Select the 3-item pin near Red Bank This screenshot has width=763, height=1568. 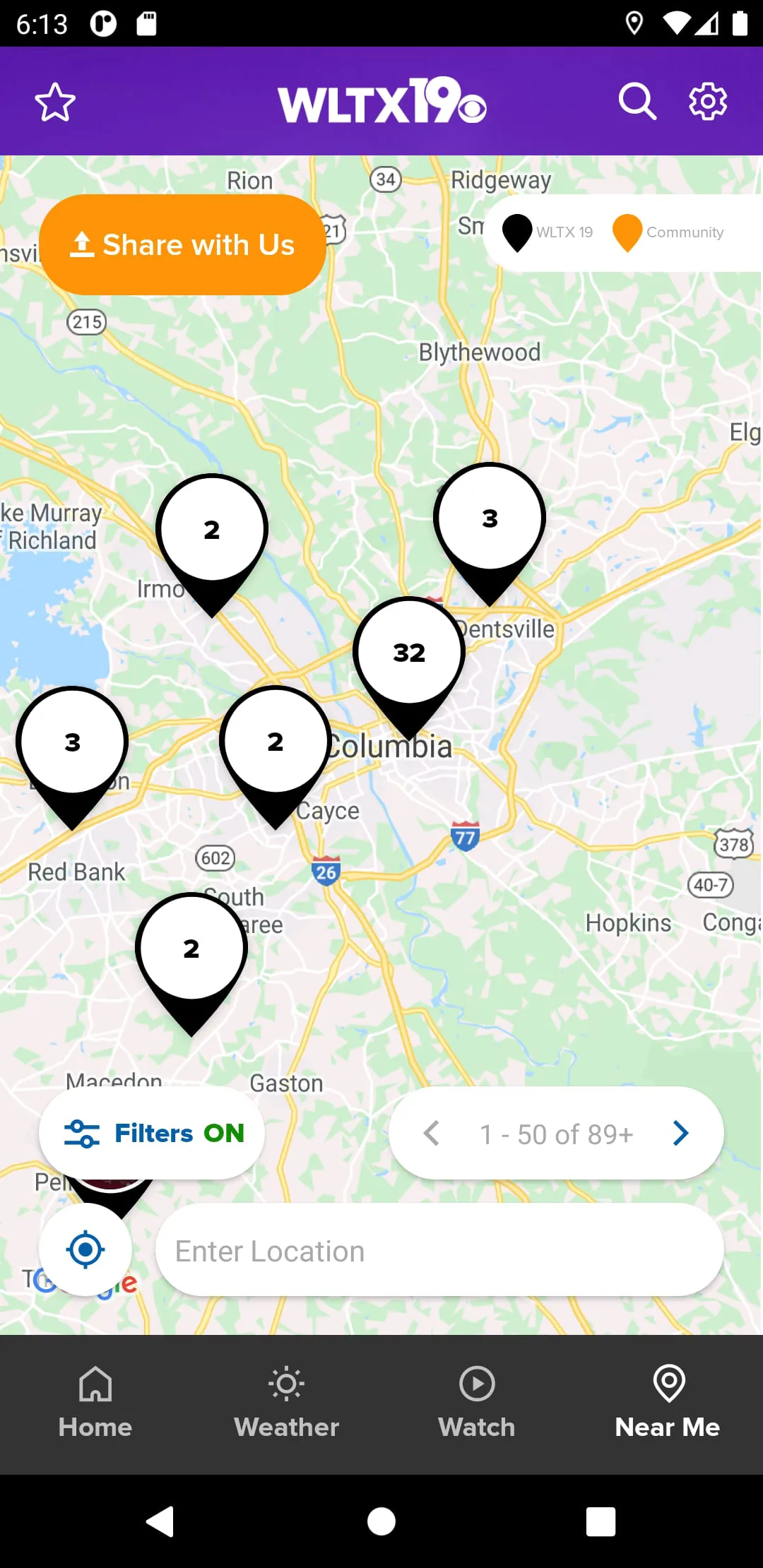[x=71, y=742]
